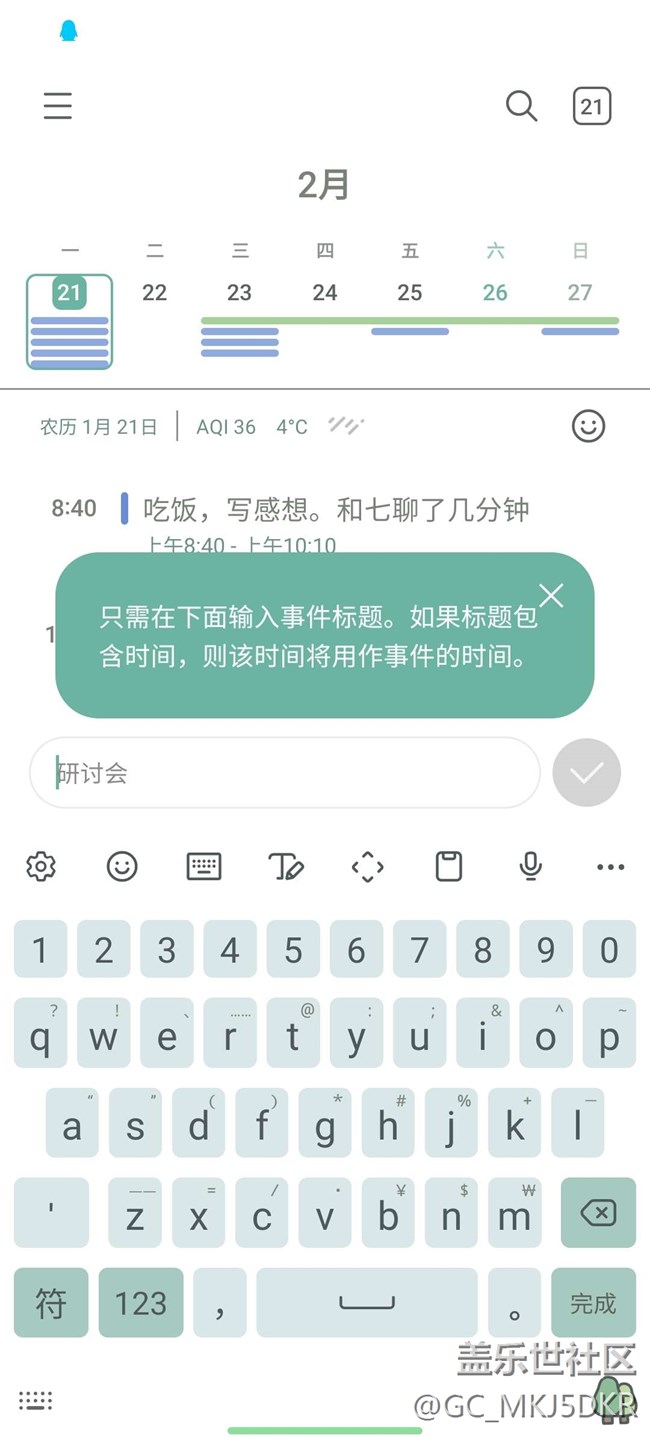Select Wednesday the 23rd in the week strip

[x=239, y=293]
